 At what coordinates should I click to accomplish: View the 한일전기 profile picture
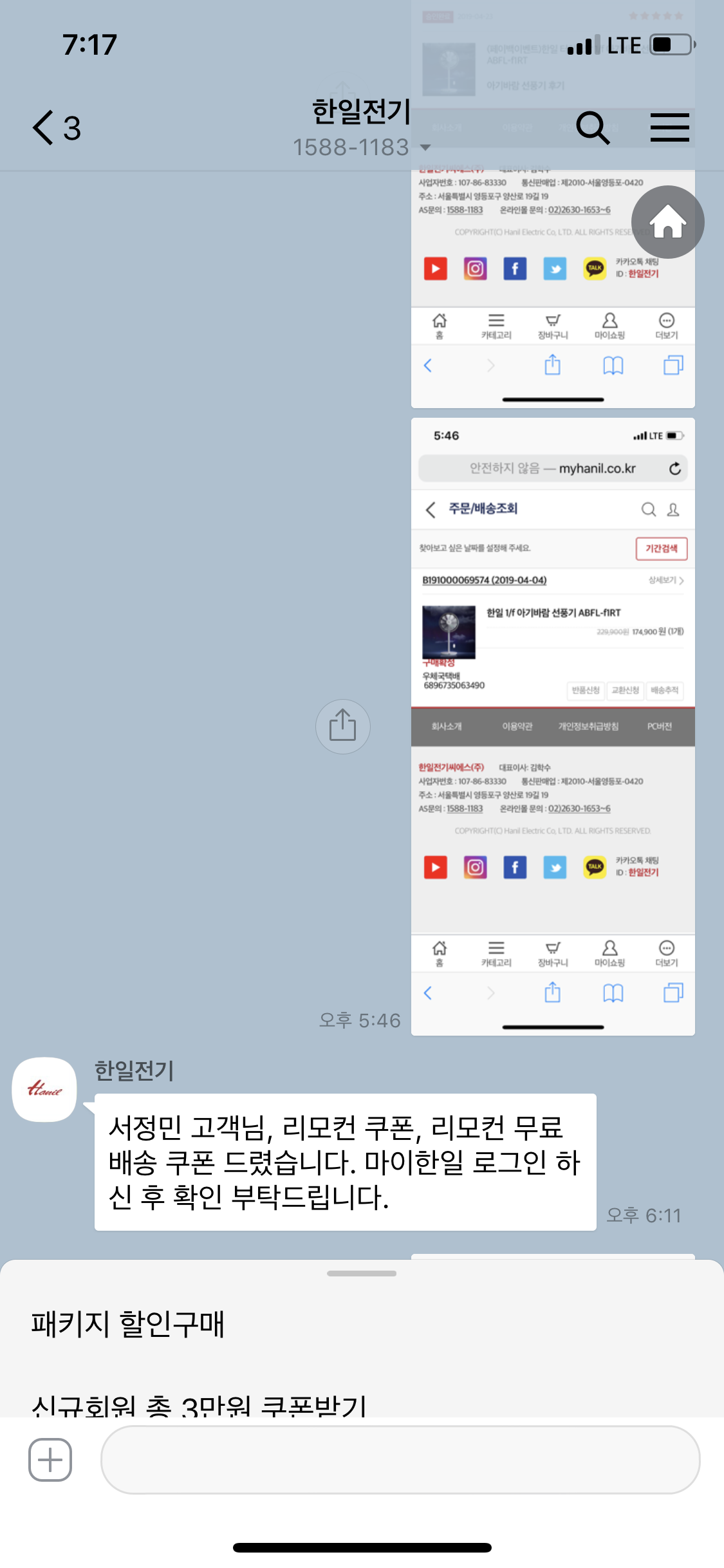coord(44,1089)
